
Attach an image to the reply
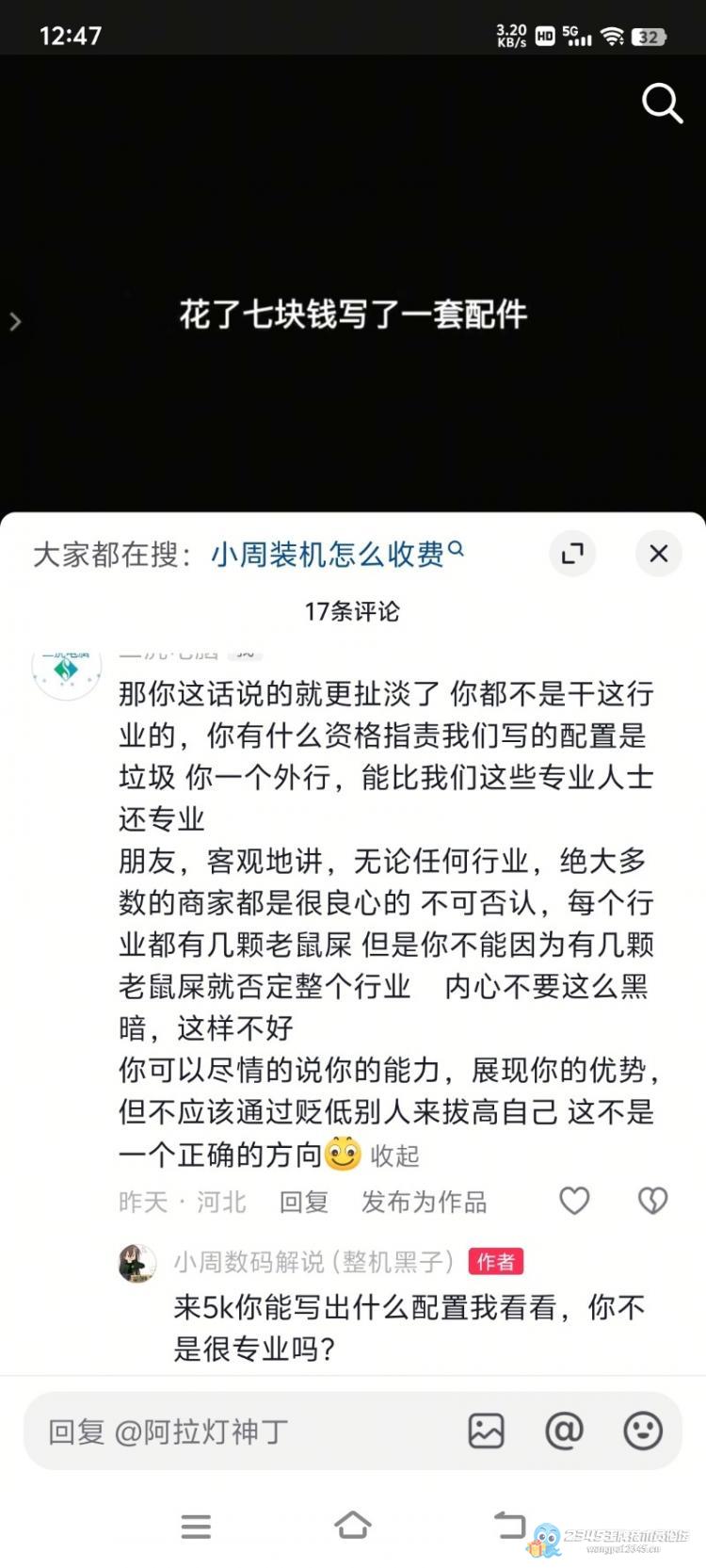pos(486,1431)
